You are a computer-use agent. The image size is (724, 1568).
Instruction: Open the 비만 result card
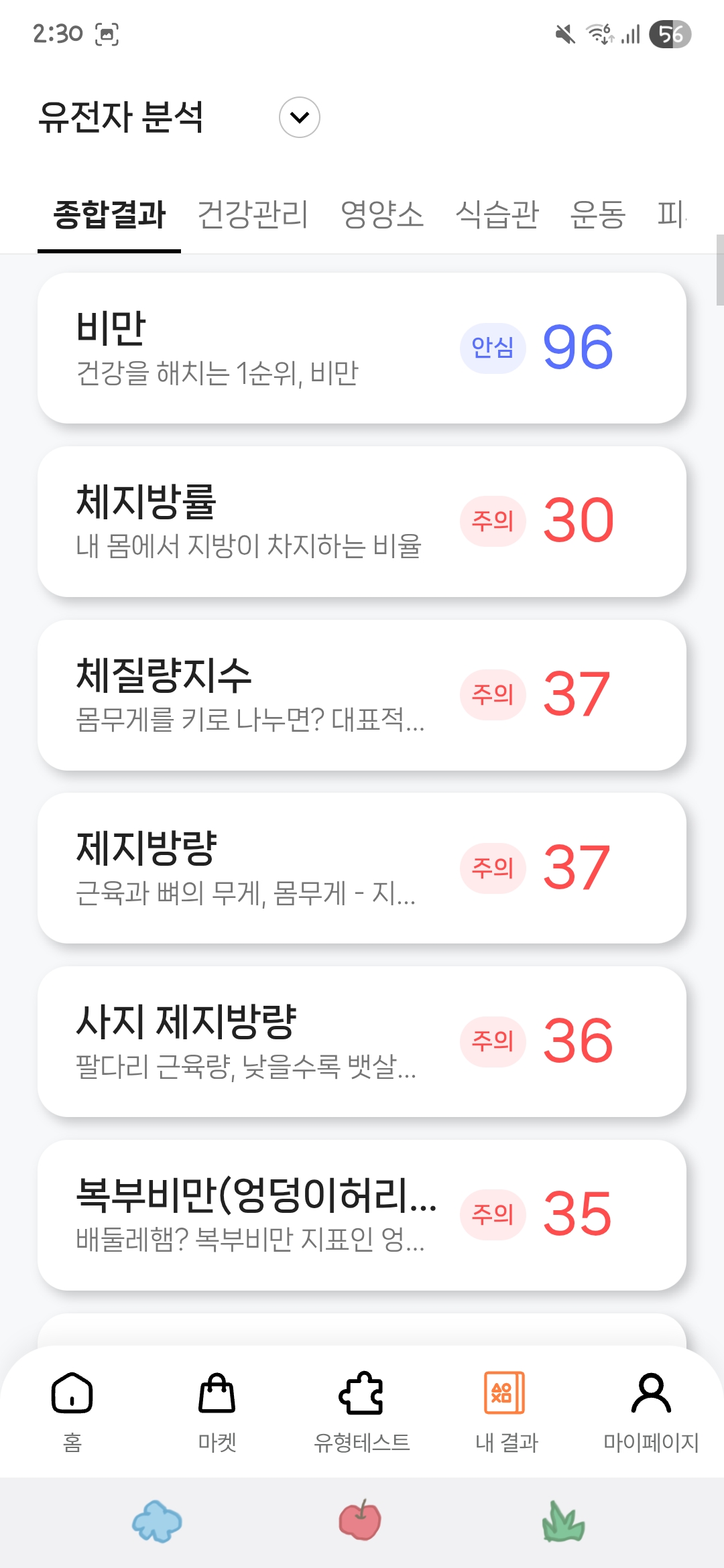(362, 348)
